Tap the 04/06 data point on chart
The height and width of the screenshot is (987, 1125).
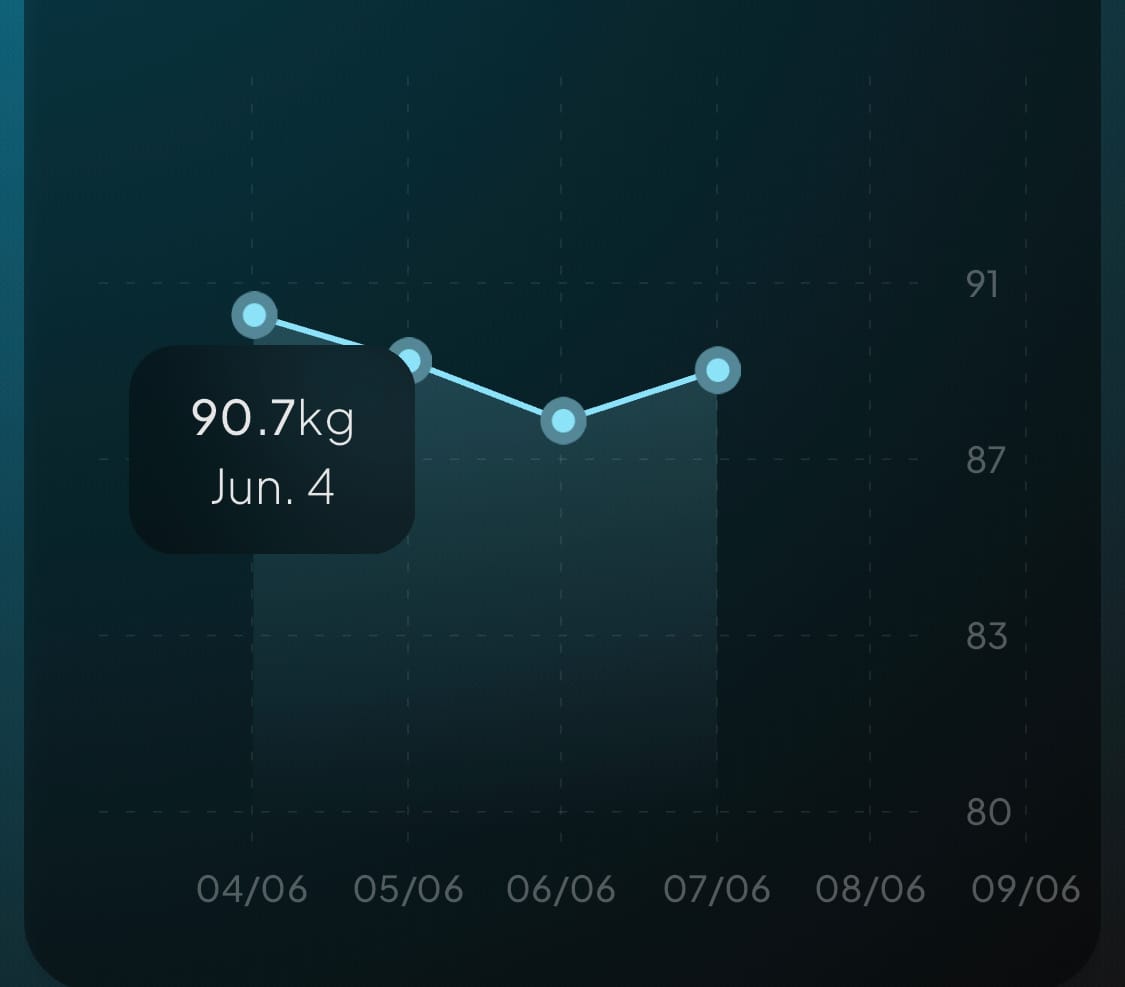click(x=255, y=315)
